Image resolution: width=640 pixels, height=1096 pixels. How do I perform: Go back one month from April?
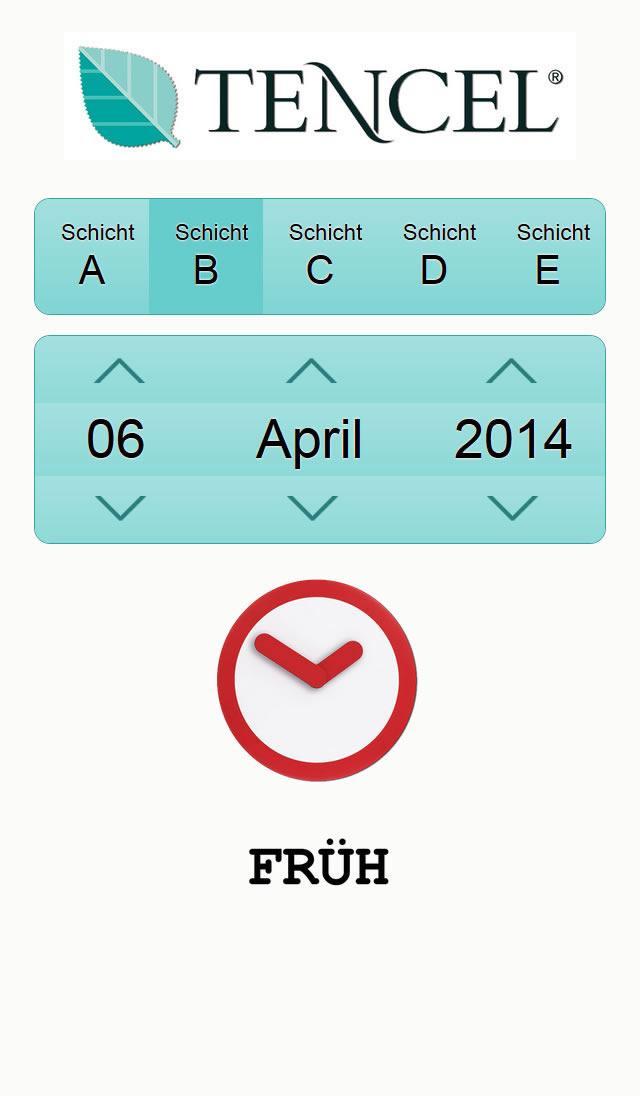click(x=312, y=508)
